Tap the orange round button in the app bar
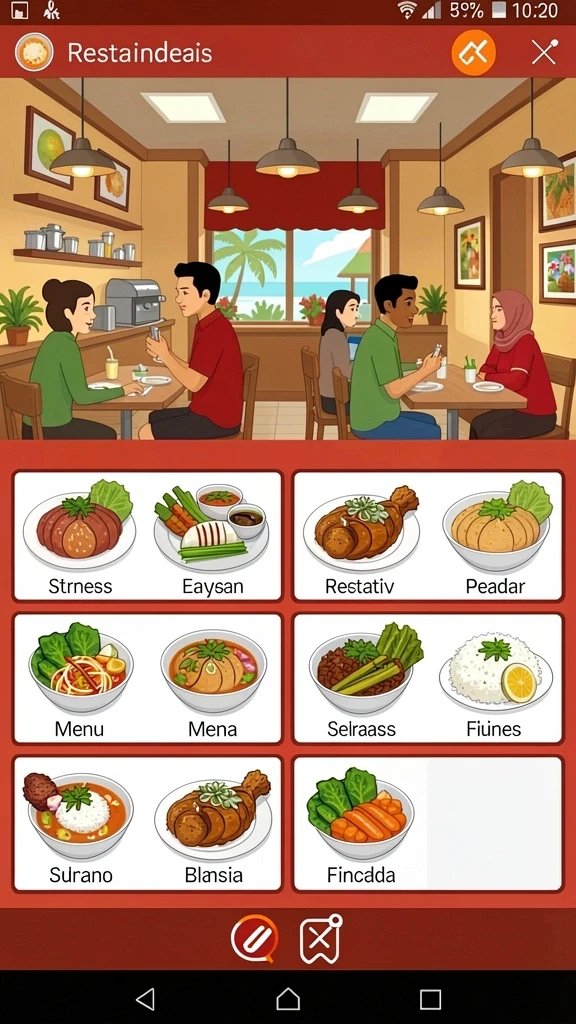 [473, 52]
